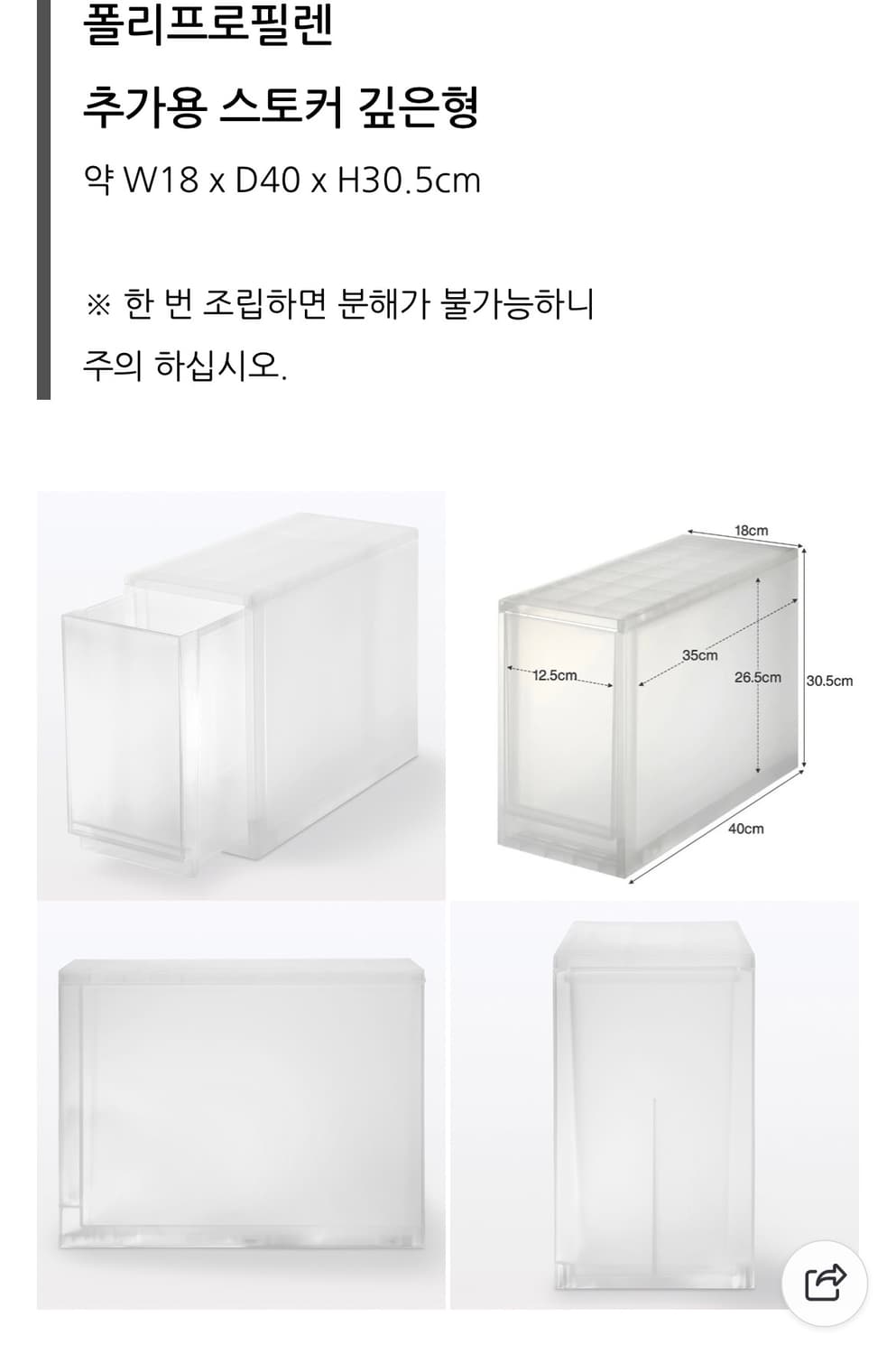The height and width of the screenshot is (1354, 896).
Task: Select the 12.5cm width label
Action: click(554, 674)
